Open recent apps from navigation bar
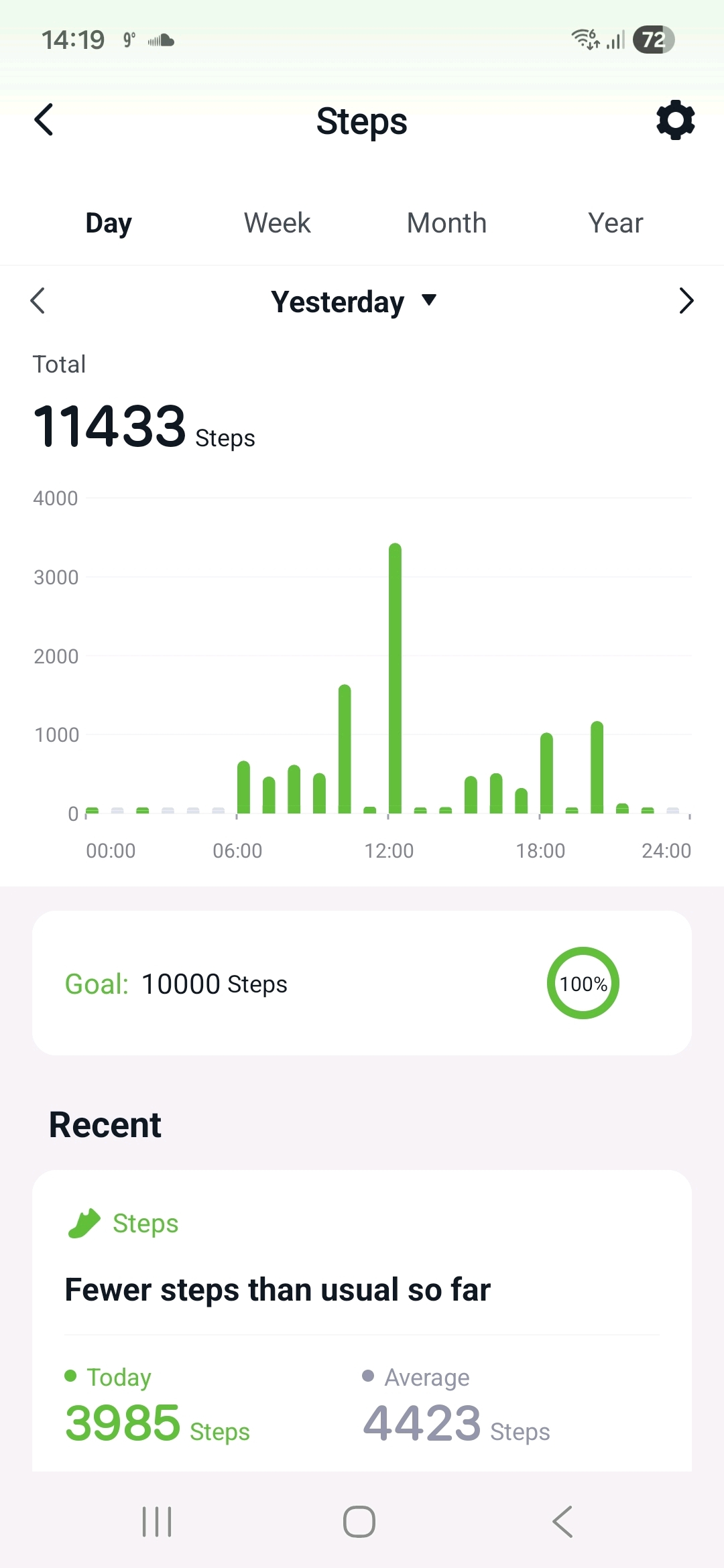This screenshot has height=1568, width=724. point(157,1521)
